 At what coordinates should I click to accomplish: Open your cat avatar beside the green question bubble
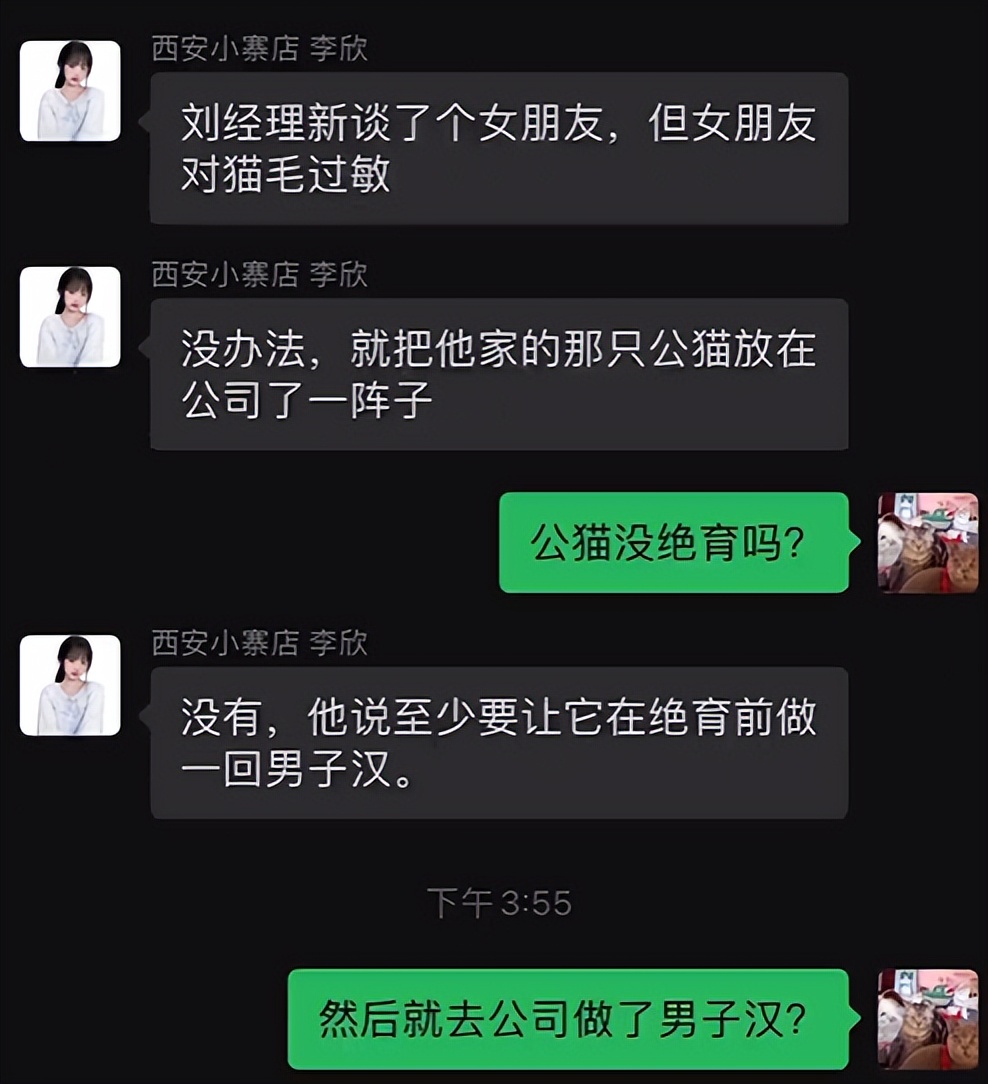(x=928, y=543)
